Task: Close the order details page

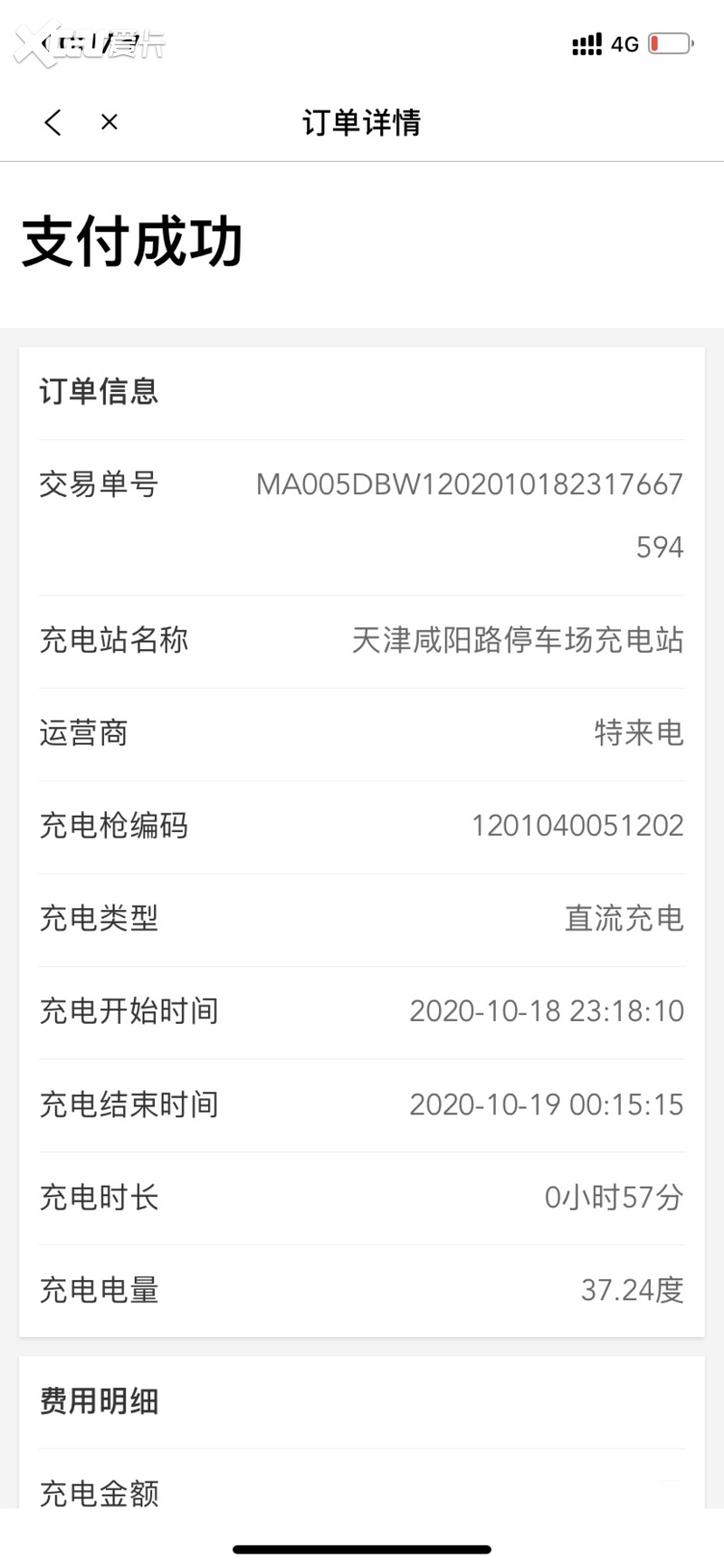Action: pos(110,122)
